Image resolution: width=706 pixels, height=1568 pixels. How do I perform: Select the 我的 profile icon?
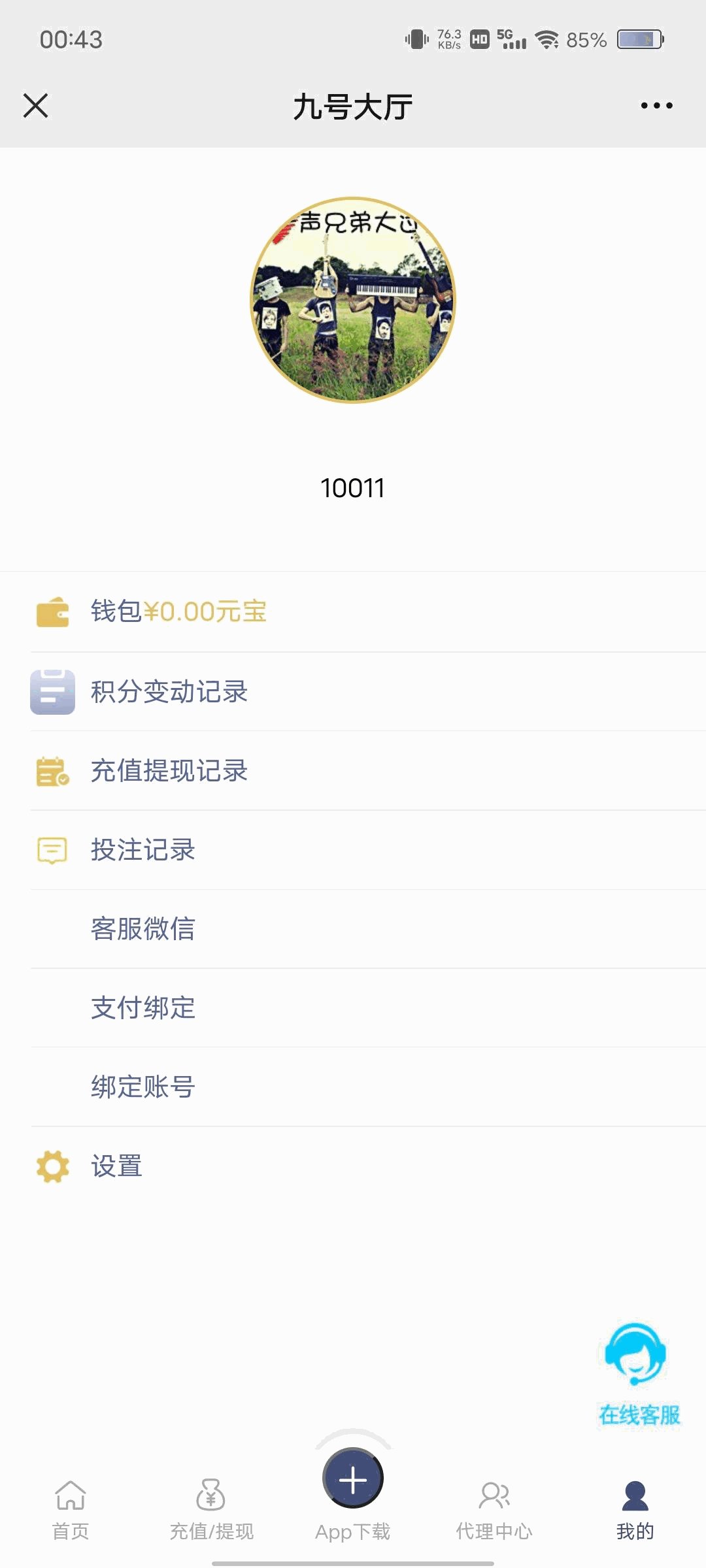tap(635, 1497)
